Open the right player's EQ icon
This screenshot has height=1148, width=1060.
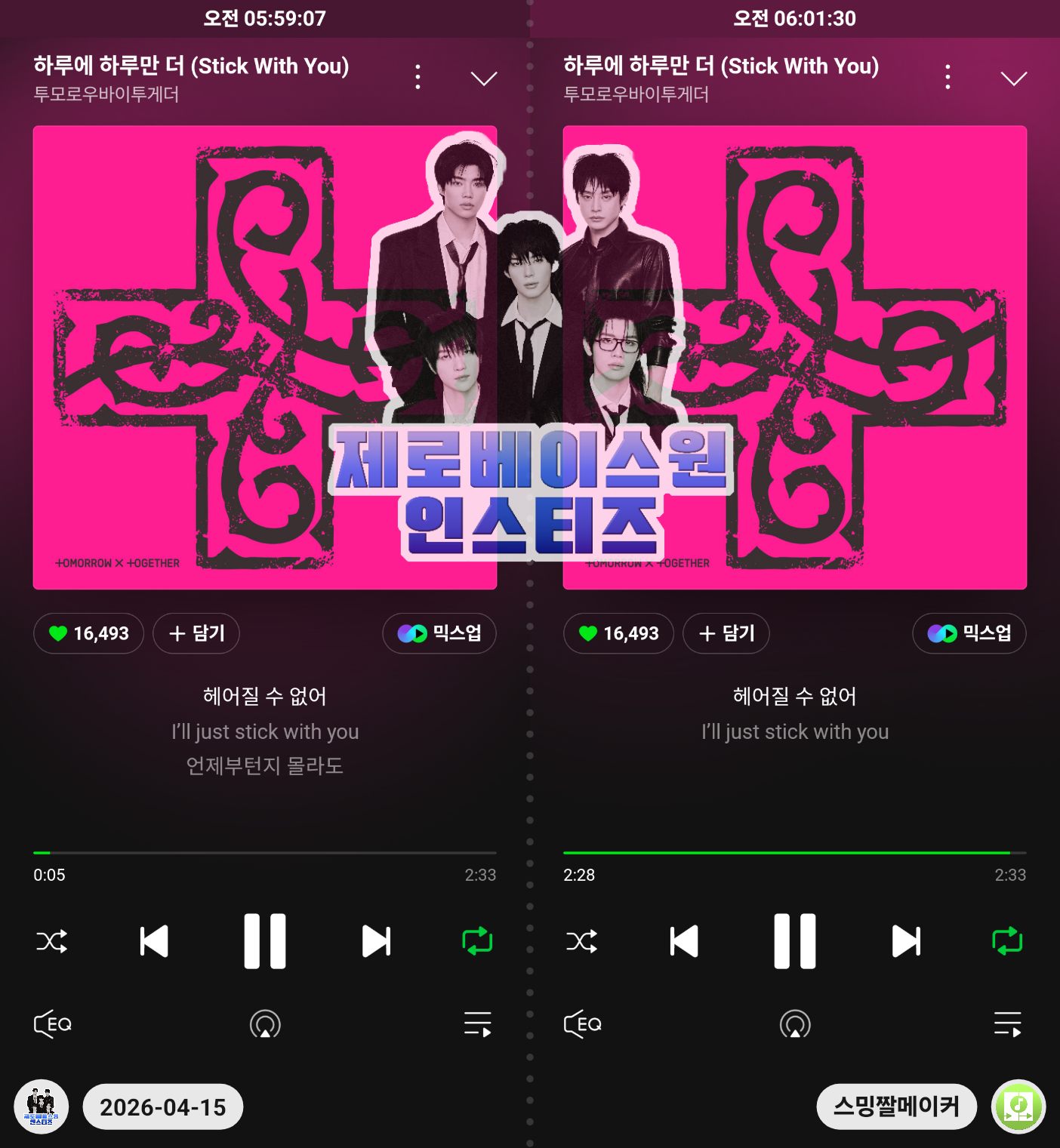pos(581,1024)
